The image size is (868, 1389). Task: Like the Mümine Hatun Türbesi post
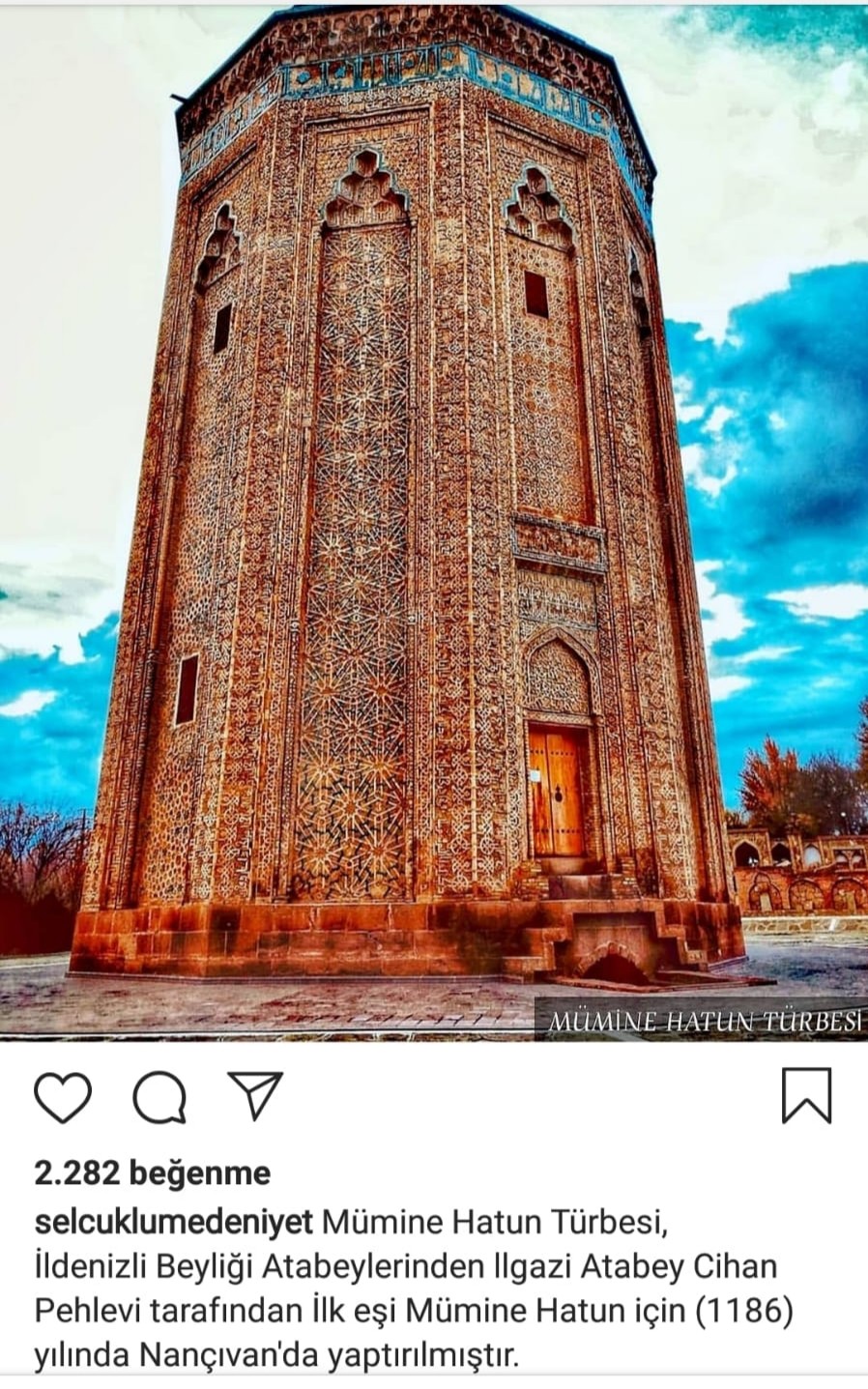click(63, 1096)
